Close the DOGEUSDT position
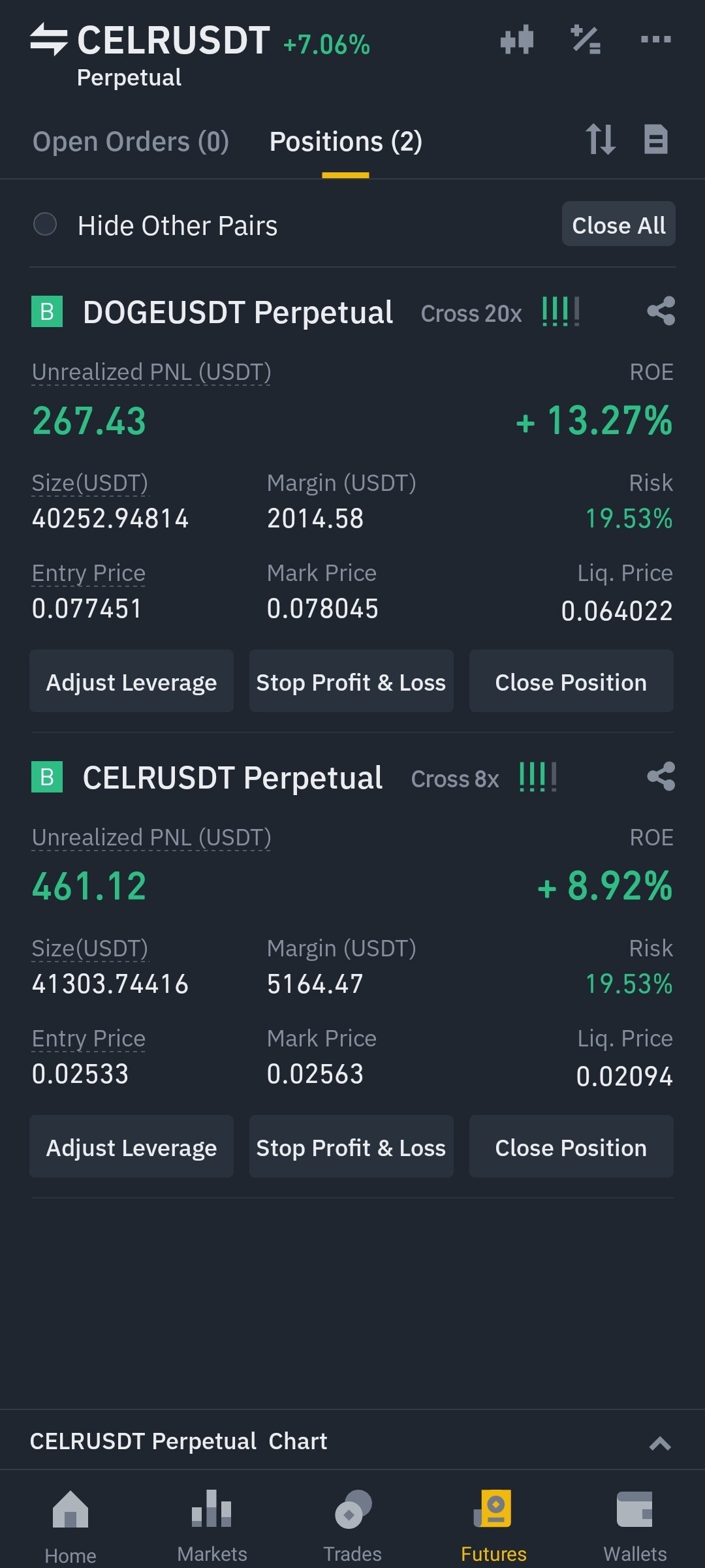705x1568 pixels. [x=571, y=682]
